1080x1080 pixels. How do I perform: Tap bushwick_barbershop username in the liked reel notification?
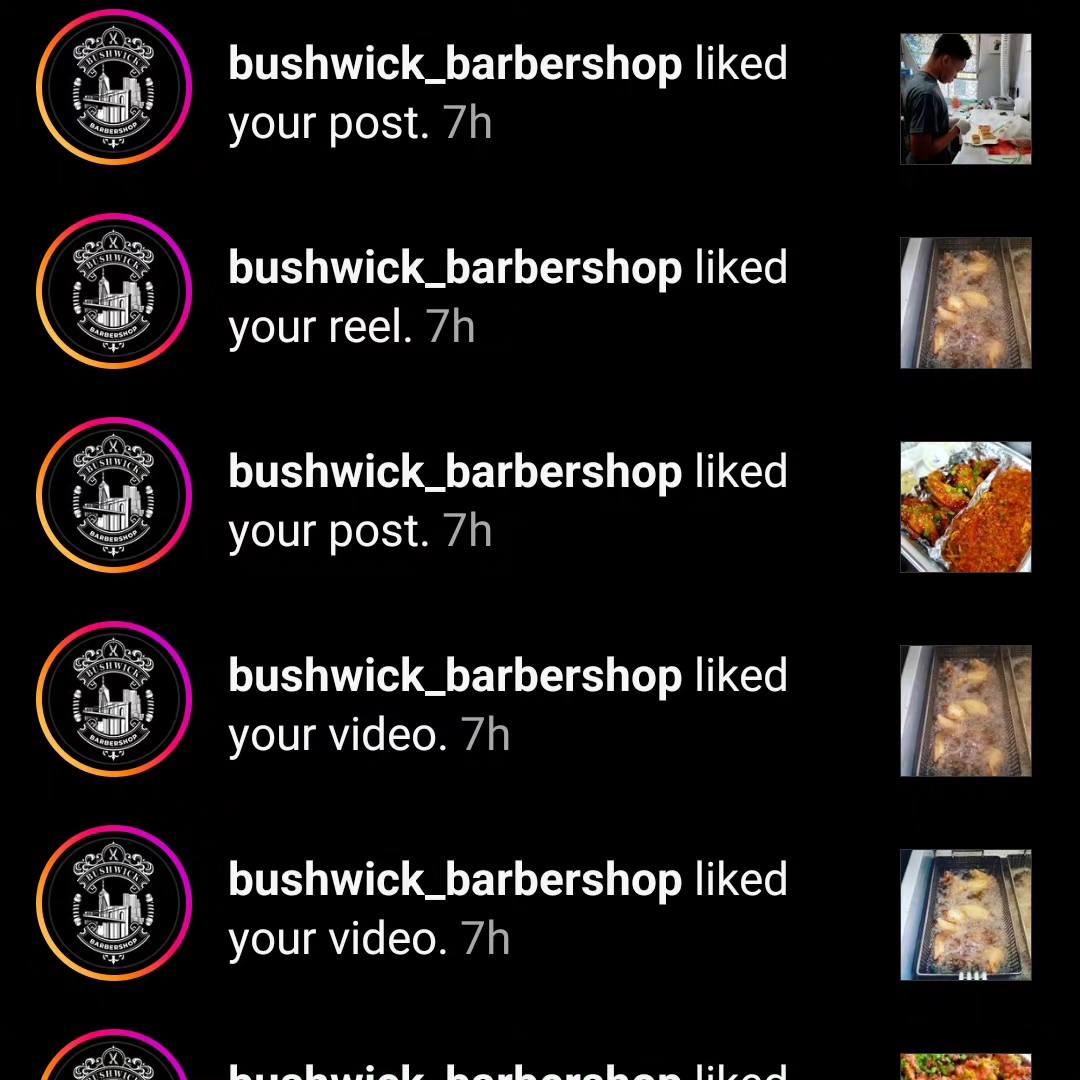pos(455,268)
